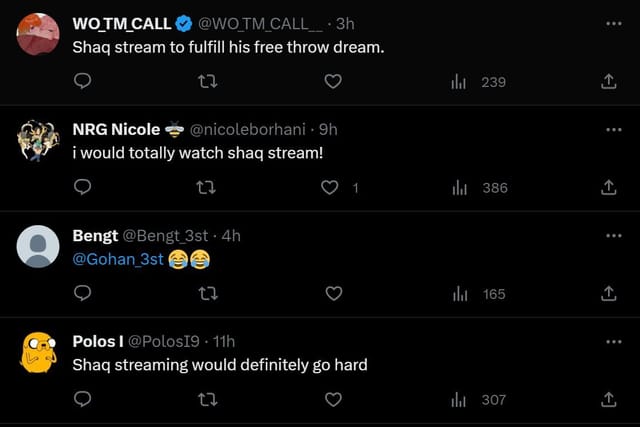The height and width of the screenshot is (427, 640).
Task: Retweet WO_TM_CALL's Shaq stream tweet
Action: click(208, 82)
